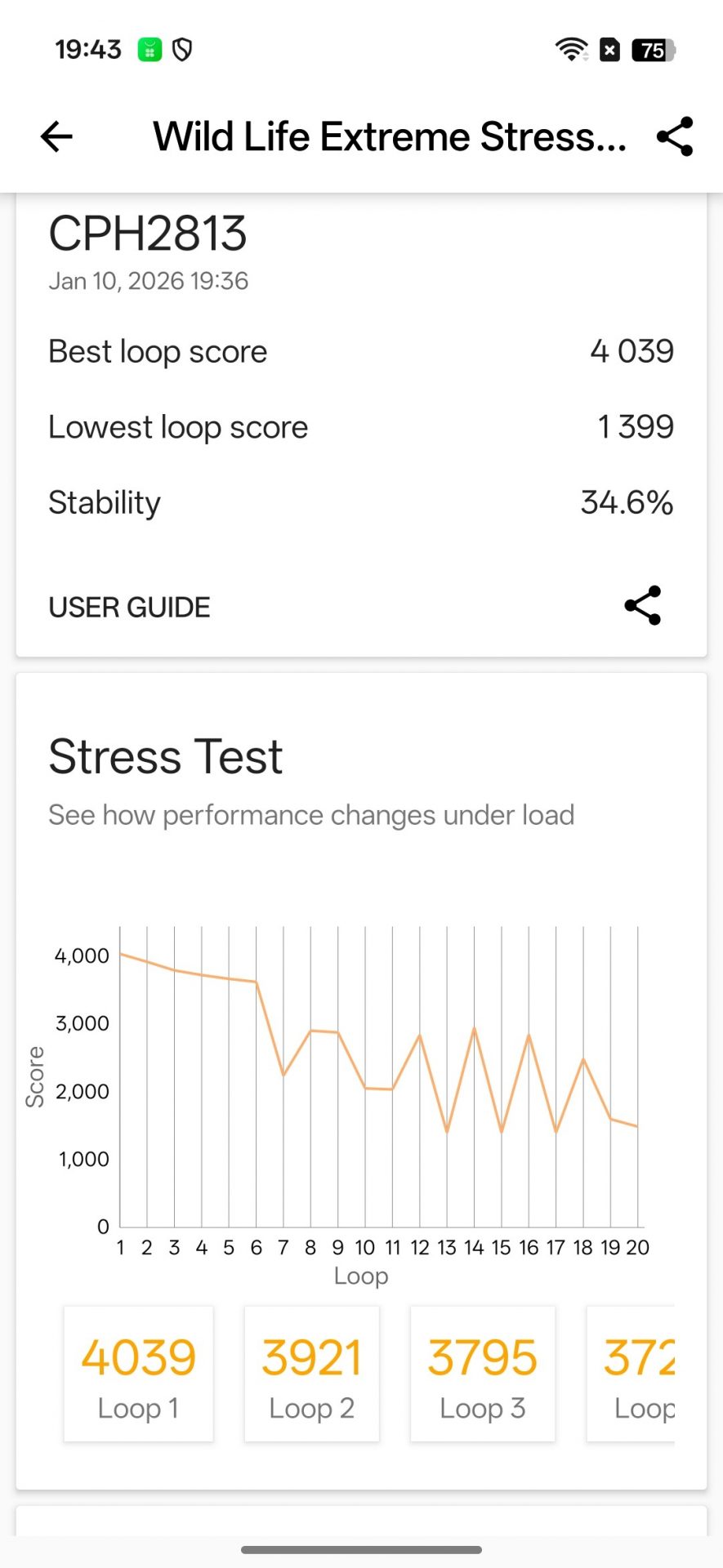The image size is (723, 1568).
Task: Select the Loop 1 score card
Action: tap(138, 1374)
